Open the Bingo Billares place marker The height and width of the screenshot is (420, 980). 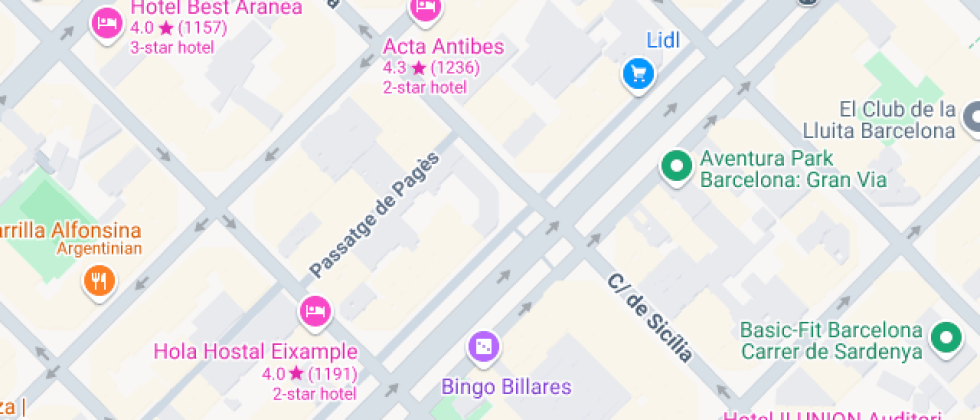(x=483, y=347)
